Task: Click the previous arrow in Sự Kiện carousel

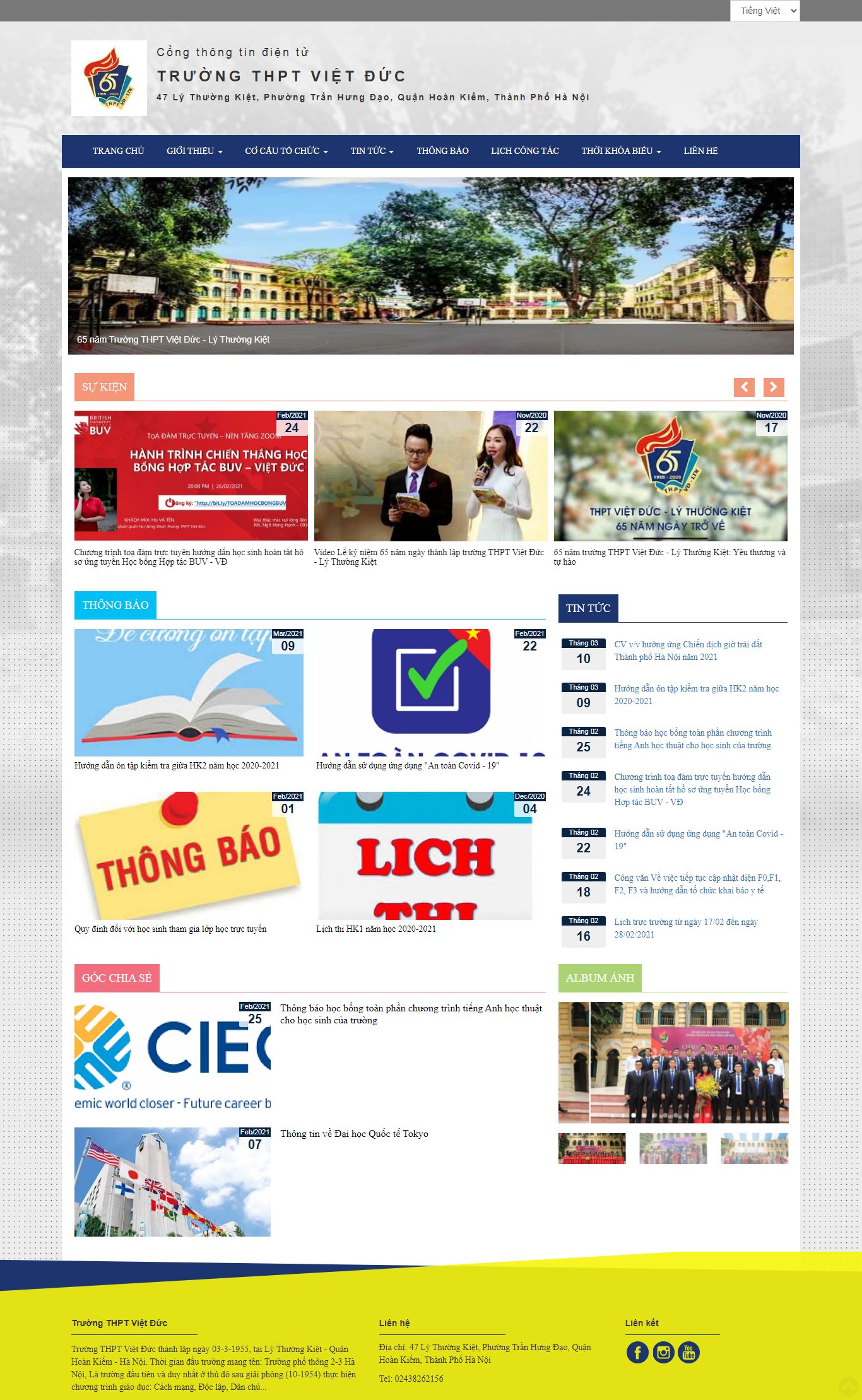Action: click(745, 387)
